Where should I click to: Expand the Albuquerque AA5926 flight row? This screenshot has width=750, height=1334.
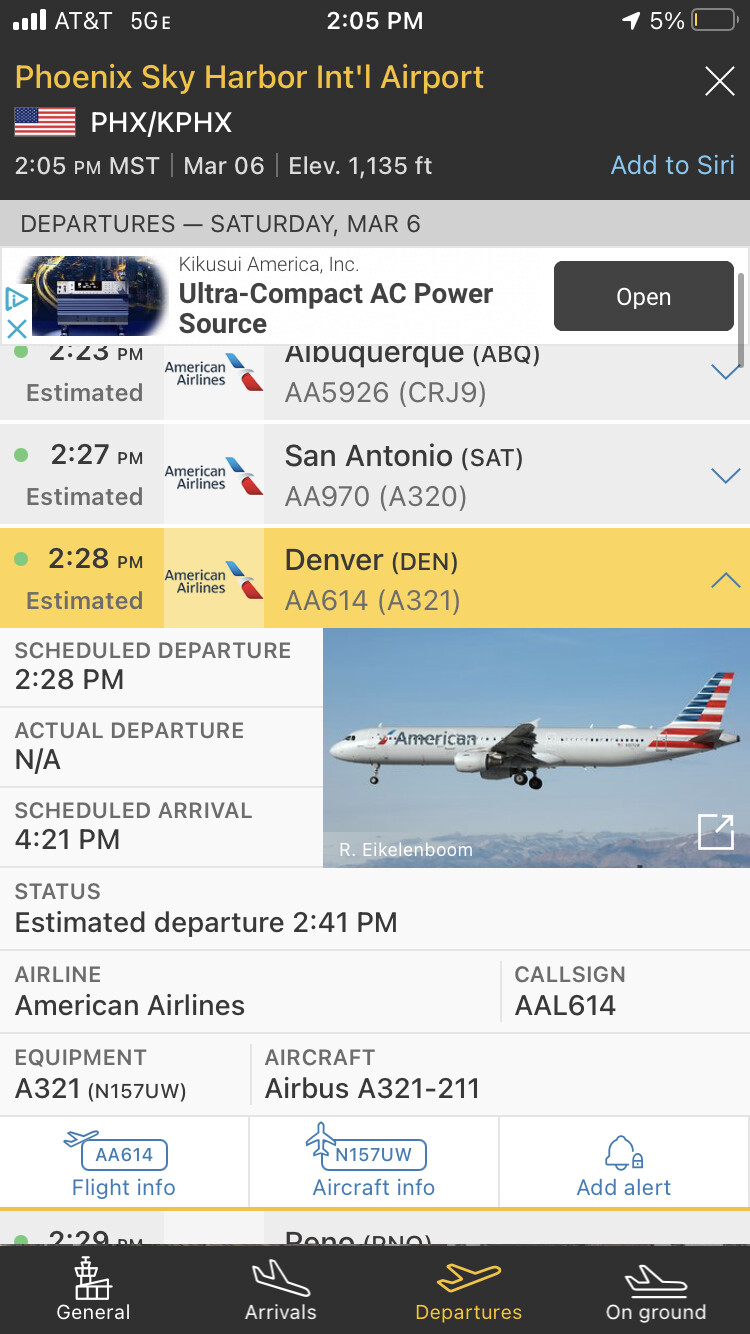point(724,371)
